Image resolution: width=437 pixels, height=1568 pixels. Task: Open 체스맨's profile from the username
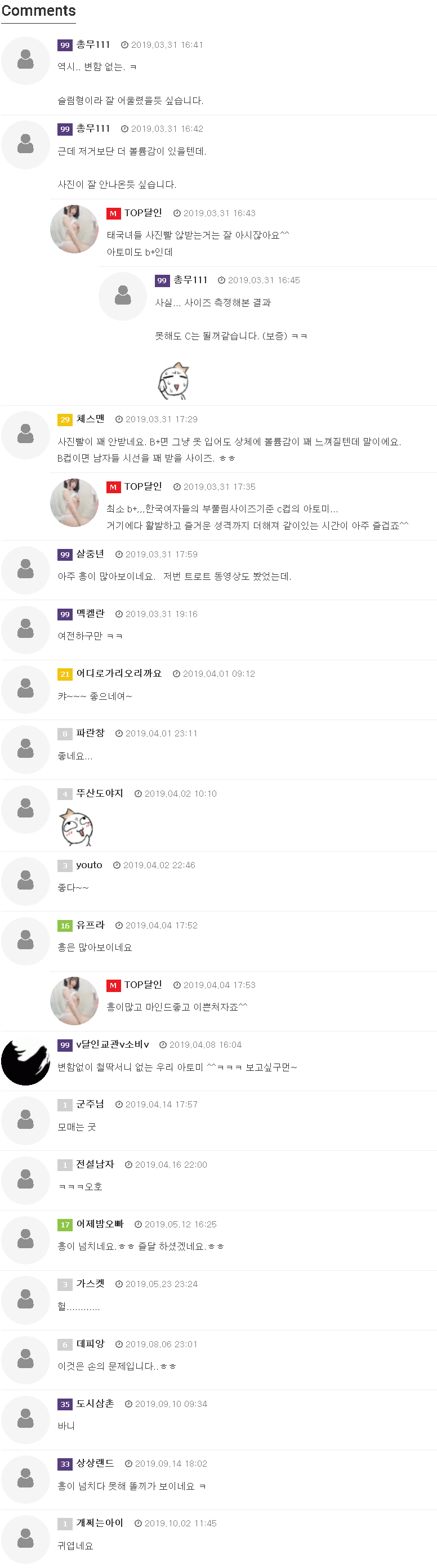[x=90, y=419]
